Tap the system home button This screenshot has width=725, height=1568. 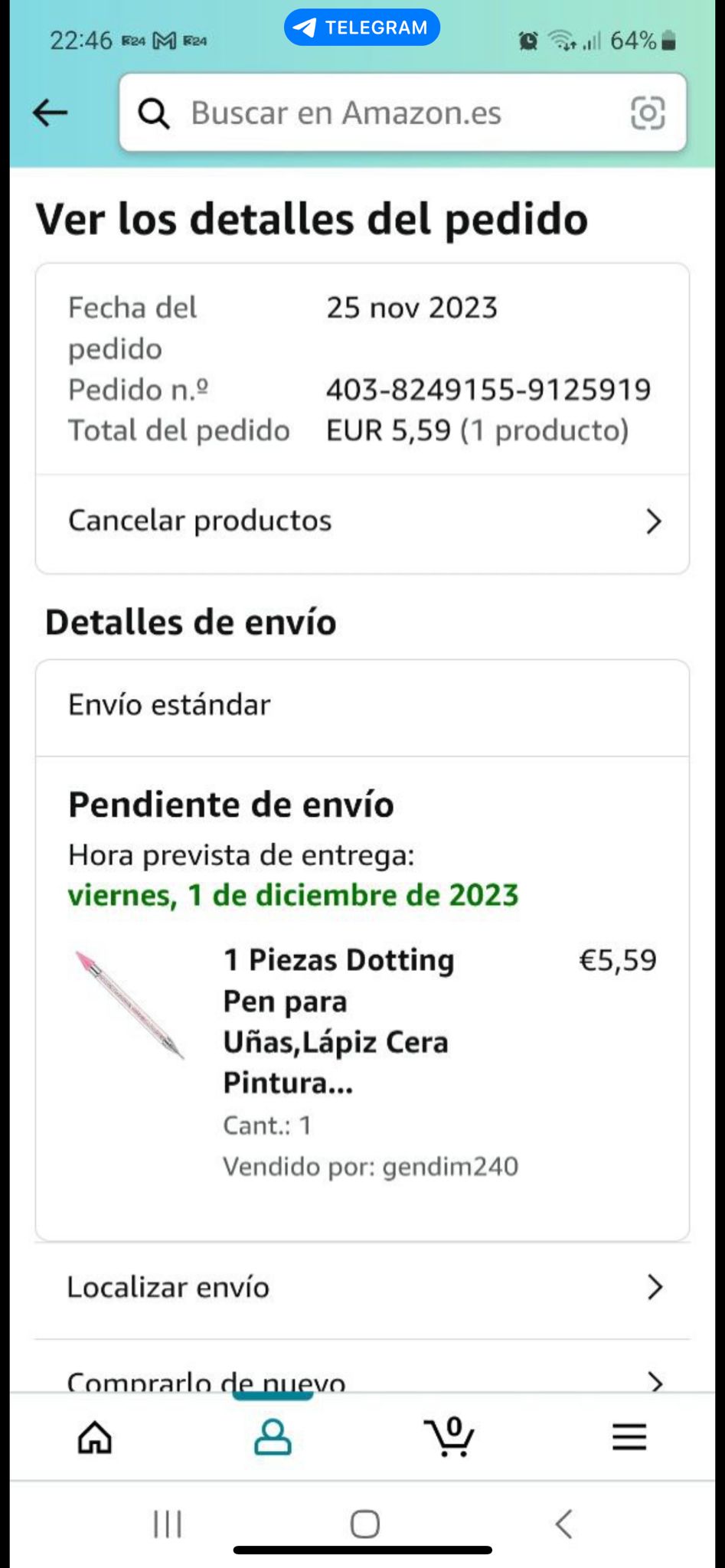364,1524
